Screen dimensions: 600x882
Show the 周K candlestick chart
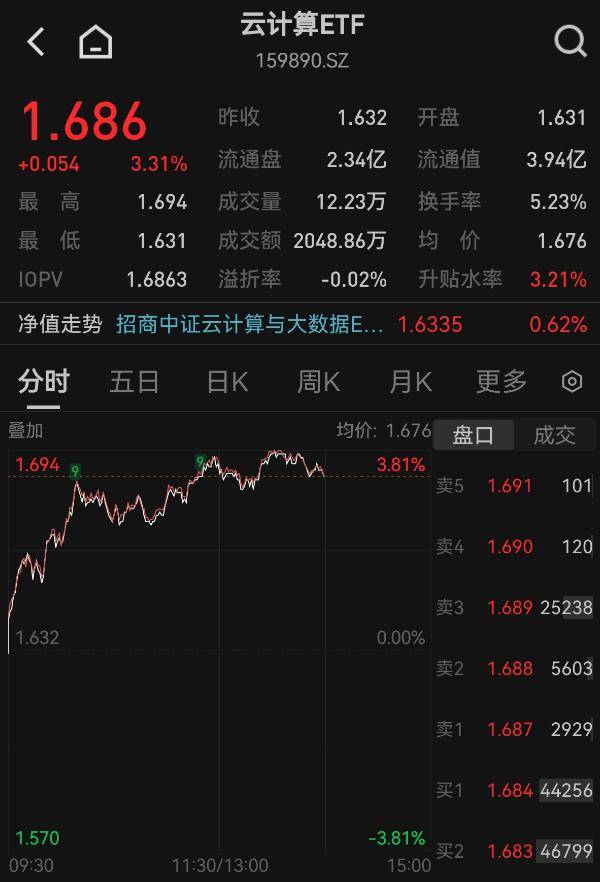pos(318,382)
